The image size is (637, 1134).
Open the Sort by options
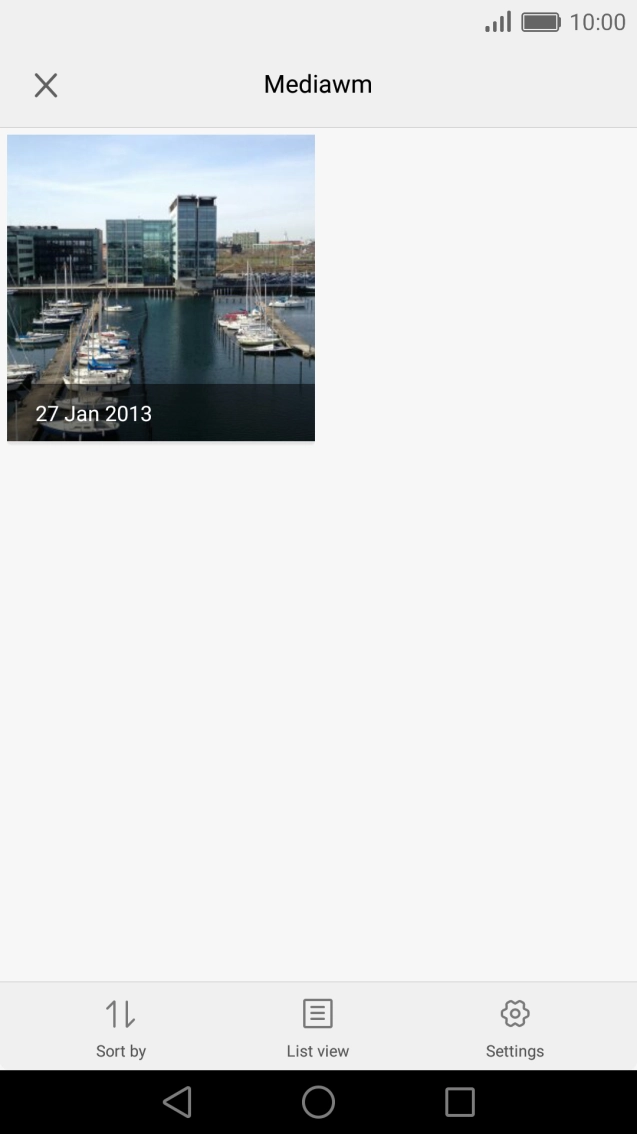[121, 1028]
